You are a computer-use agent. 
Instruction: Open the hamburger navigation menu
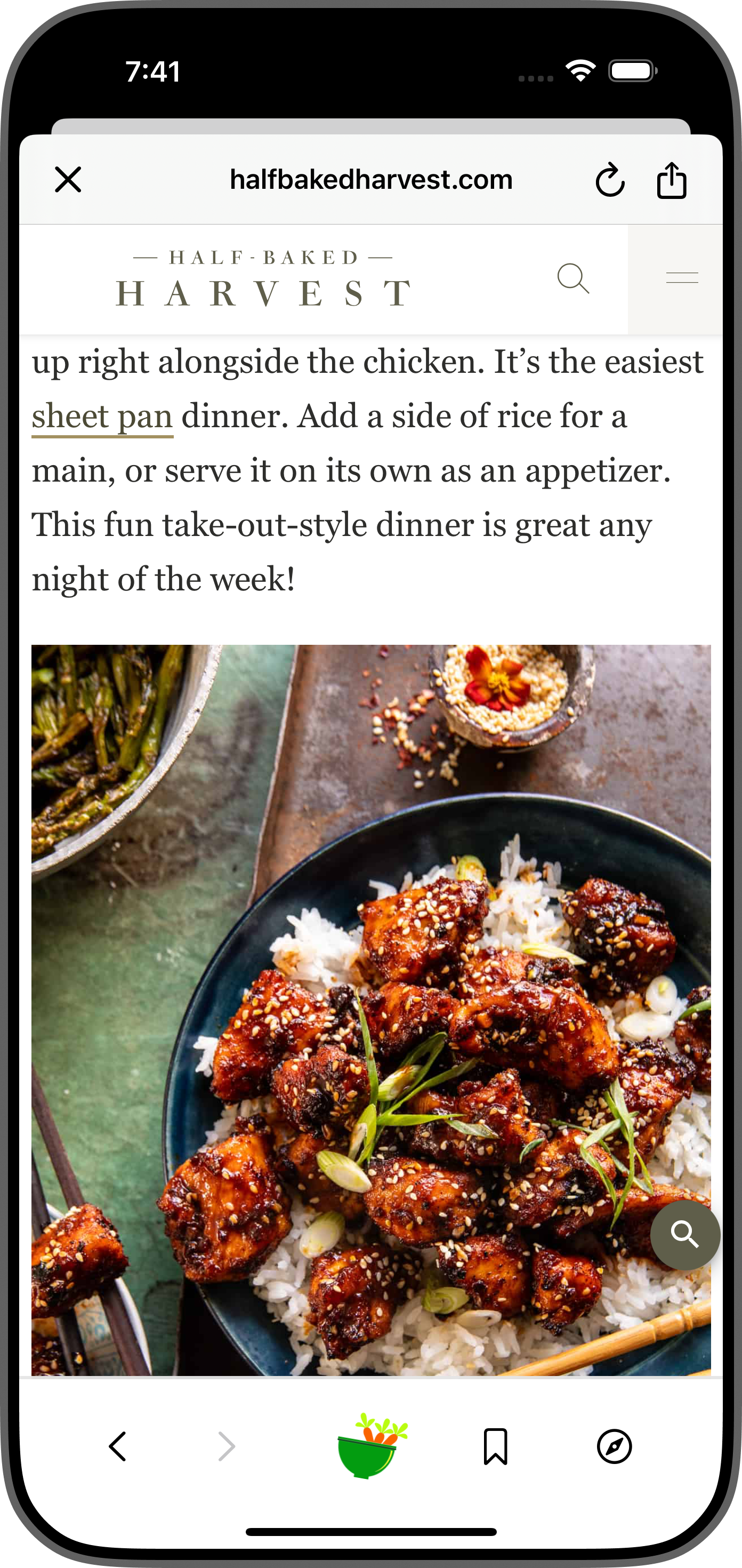click(x=681, y=277)
